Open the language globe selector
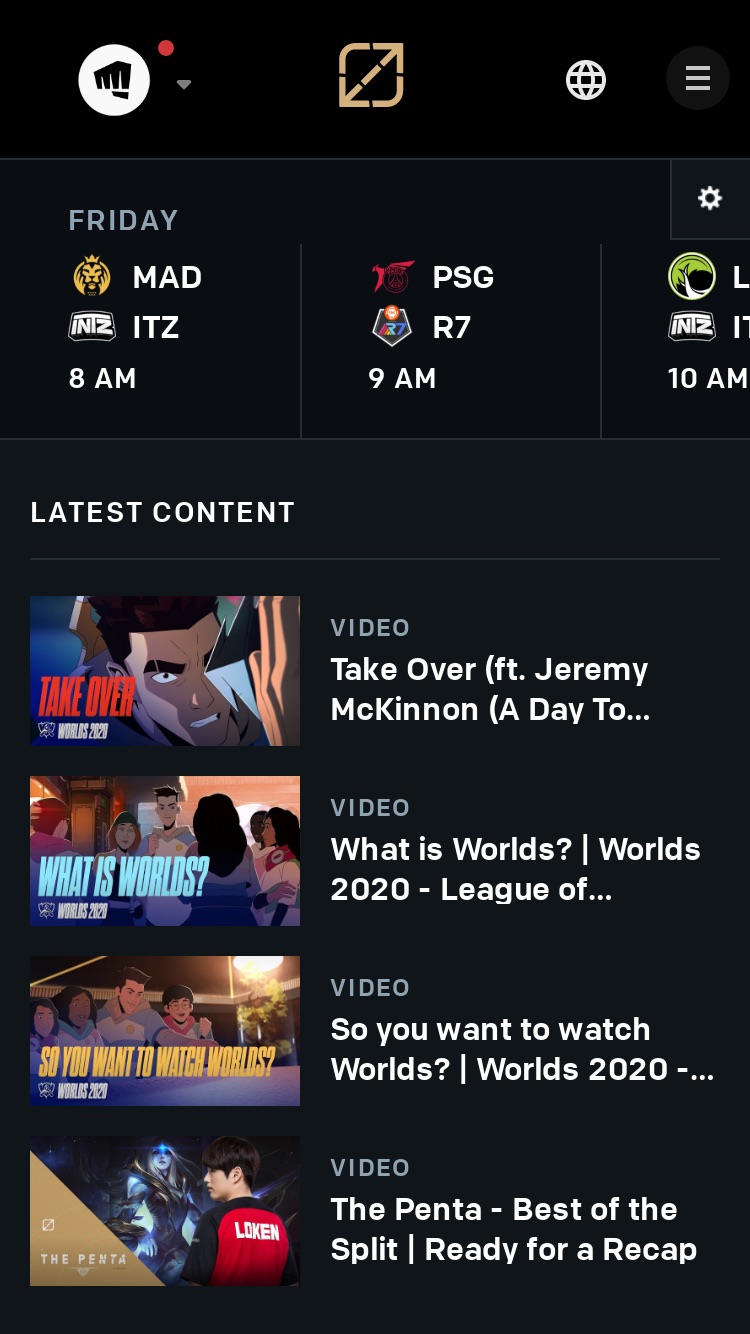Screen dimensions: 750x1334 click(586, 80)
